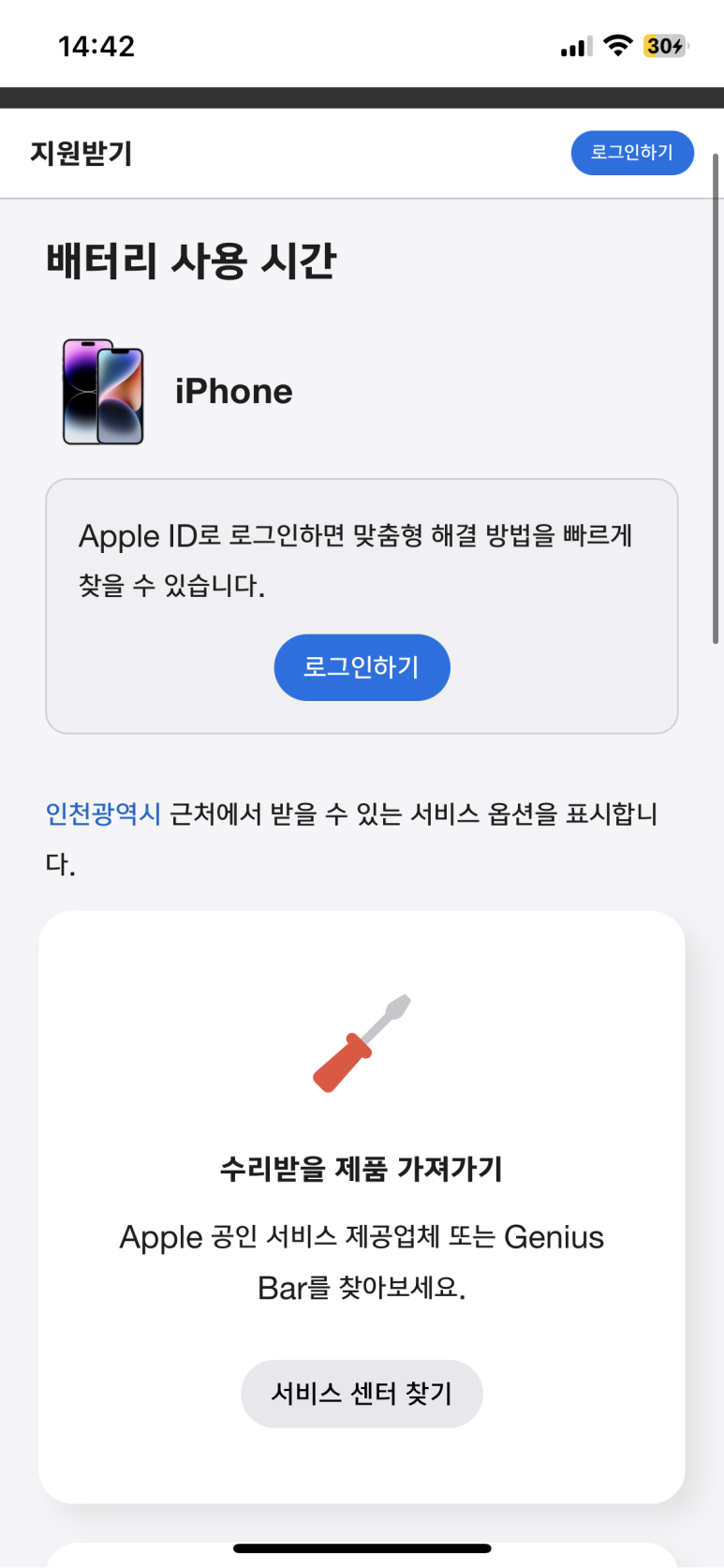Screen dimensions: 724x1568
Task: Tap the 서비스 센터 찾기 button
Action: tap(362, 1394)
